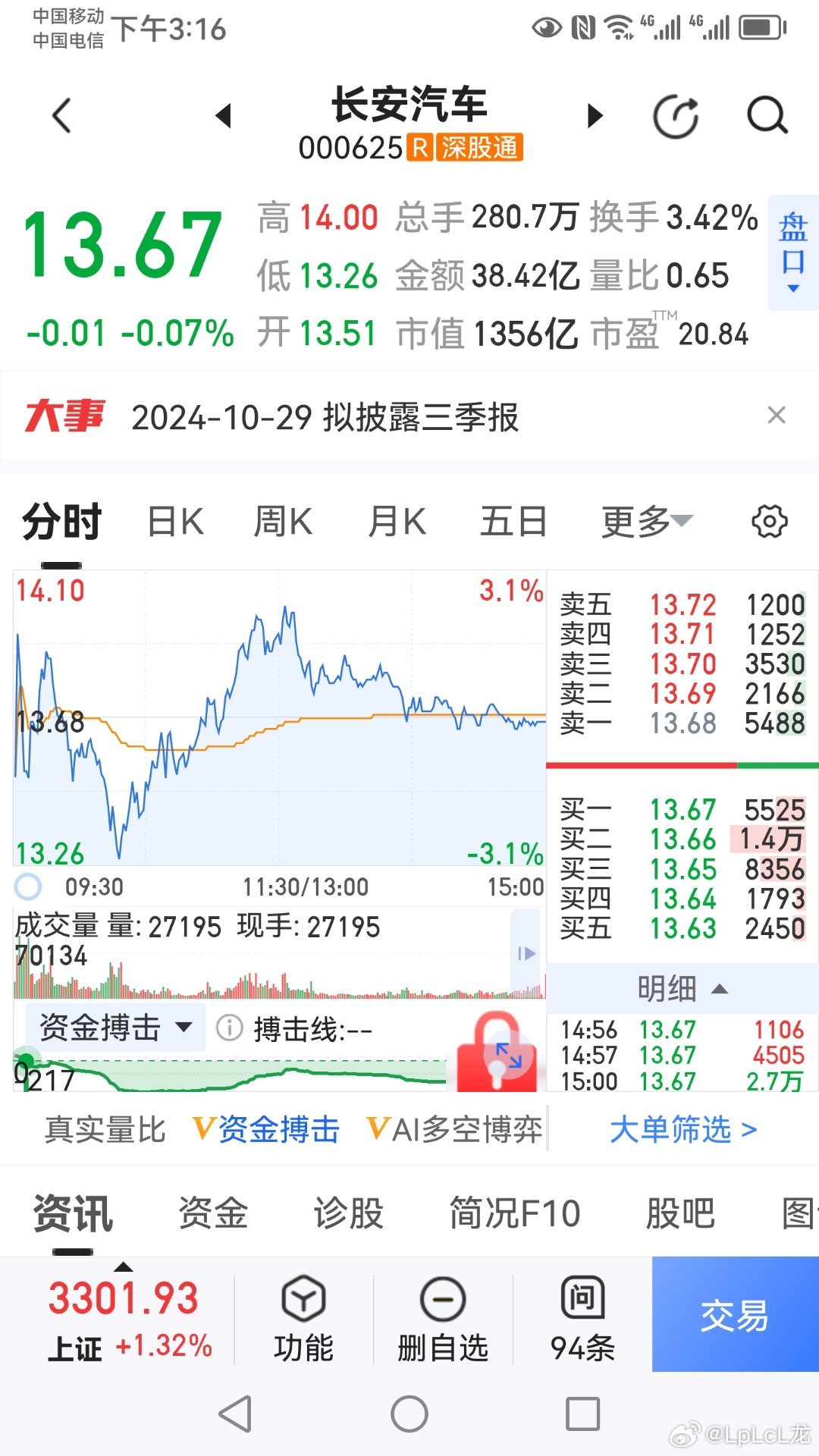Tap 删自选 to remove from watchlist
The width and height of the screenshot is (819, 1456).
[443, 1319]
